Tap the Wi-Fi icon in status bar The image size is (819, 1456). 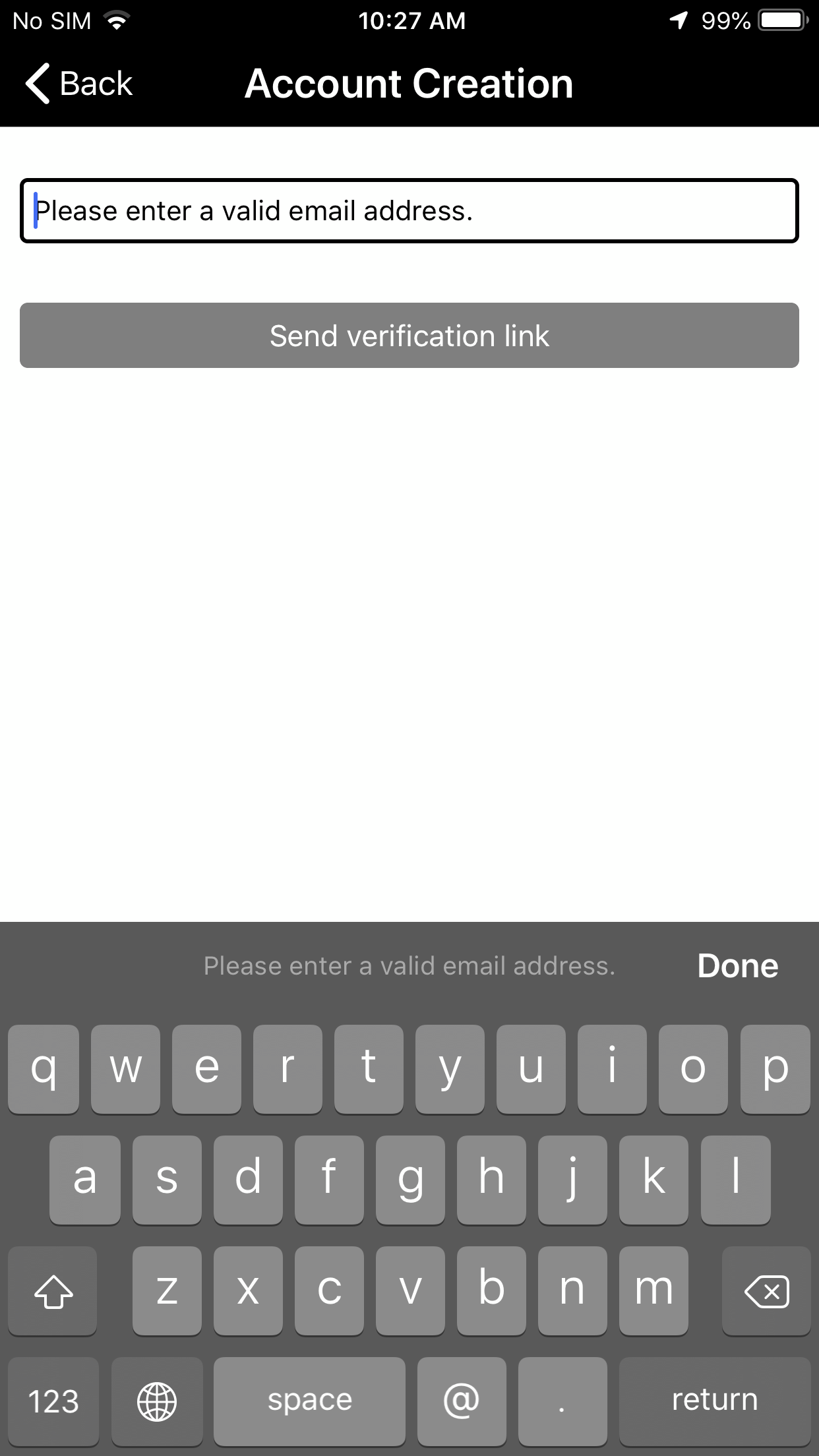tap(116, 20)
